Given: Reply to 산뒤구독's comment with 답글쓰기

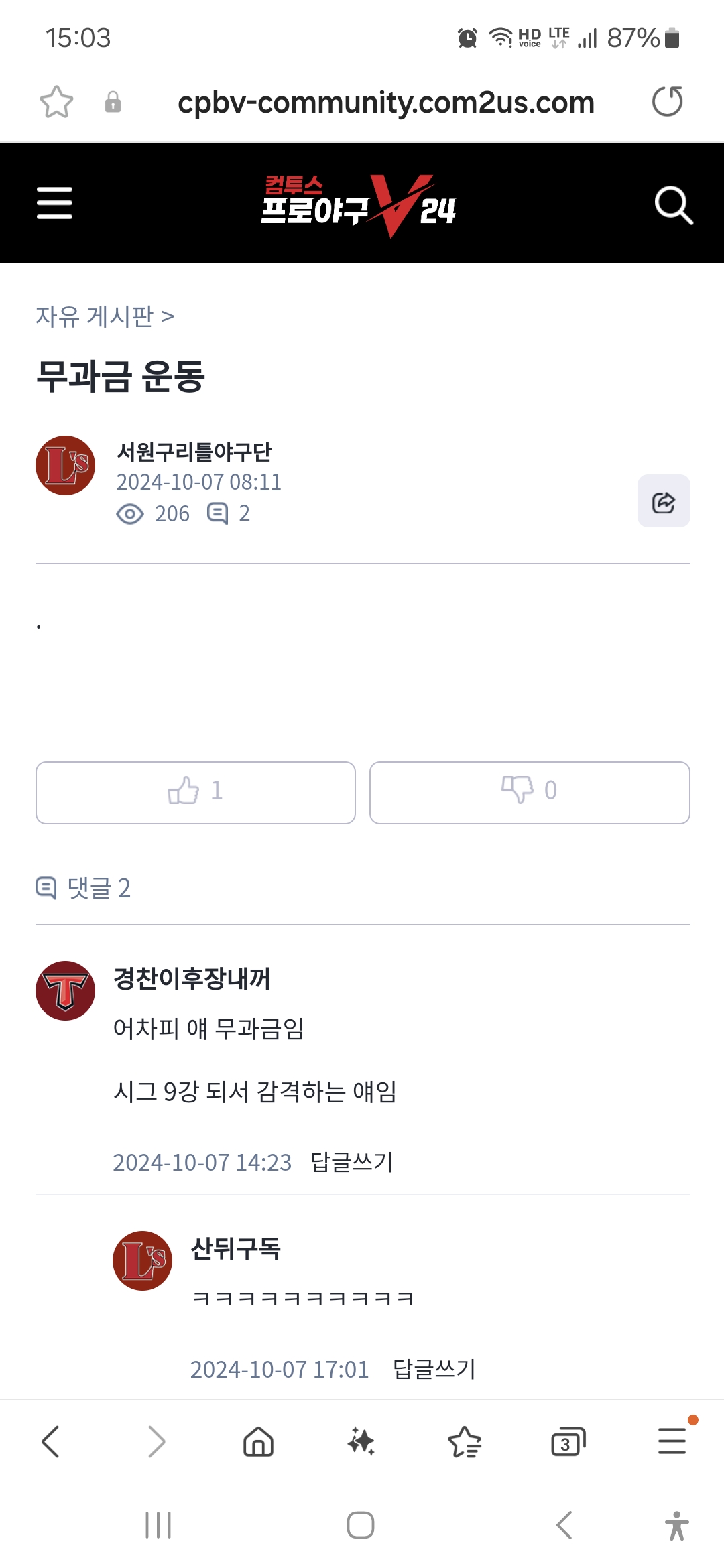Looking at the screenshot, I should click(x=434, y=1369).
